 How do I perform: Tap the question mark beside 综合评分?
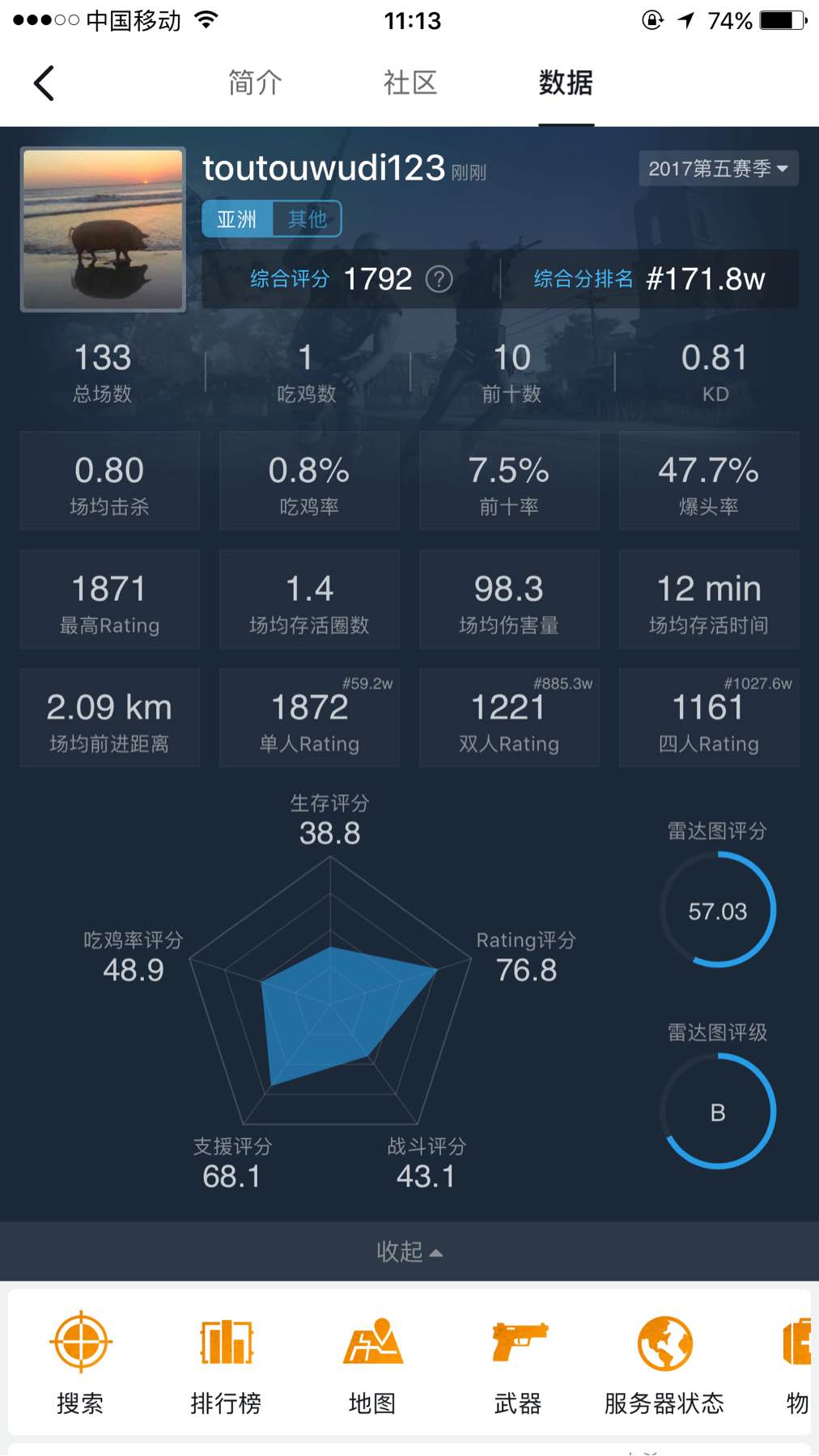pos(439,279)
